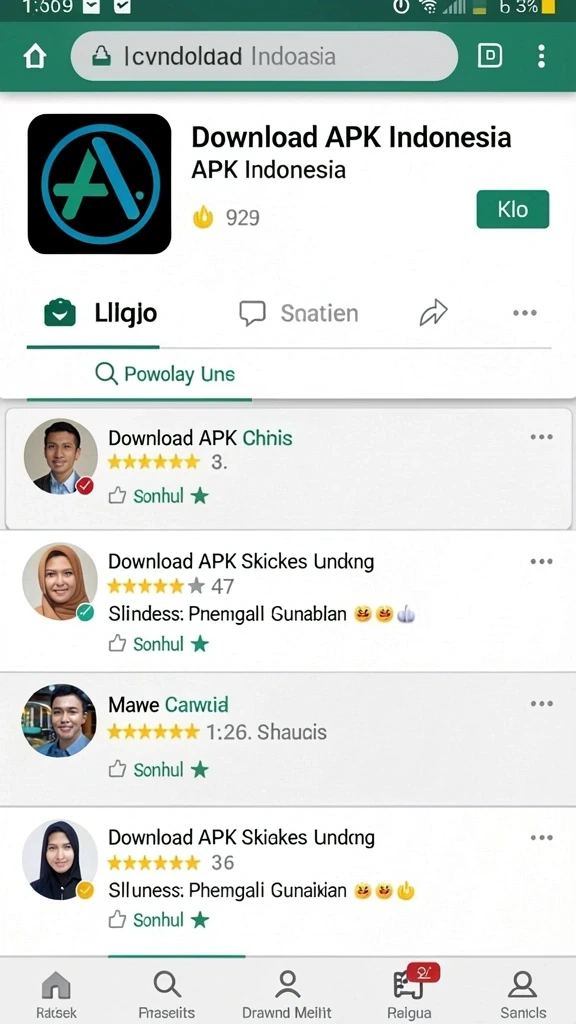This screenshot has width=576, height=1024.
Task: Open options for Download APK Chinis review
Action: 541,437
